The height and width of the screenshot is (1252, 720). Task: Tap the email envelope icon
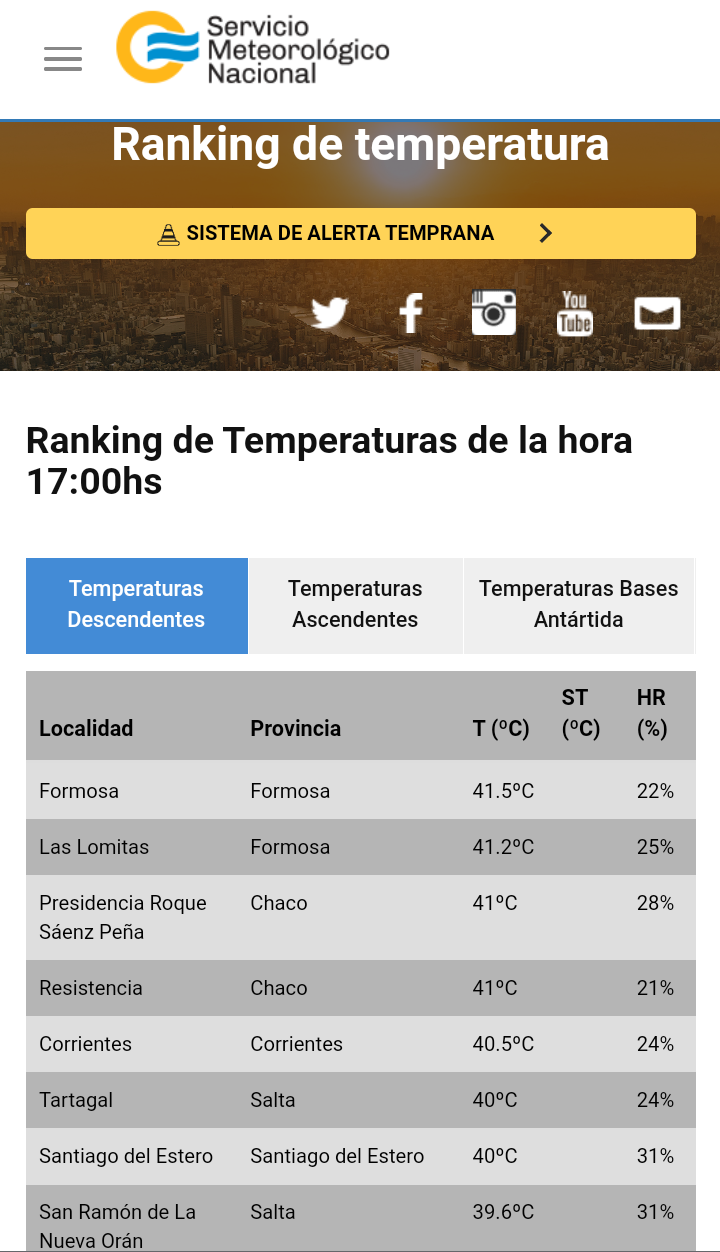click(x=657, y=313)
